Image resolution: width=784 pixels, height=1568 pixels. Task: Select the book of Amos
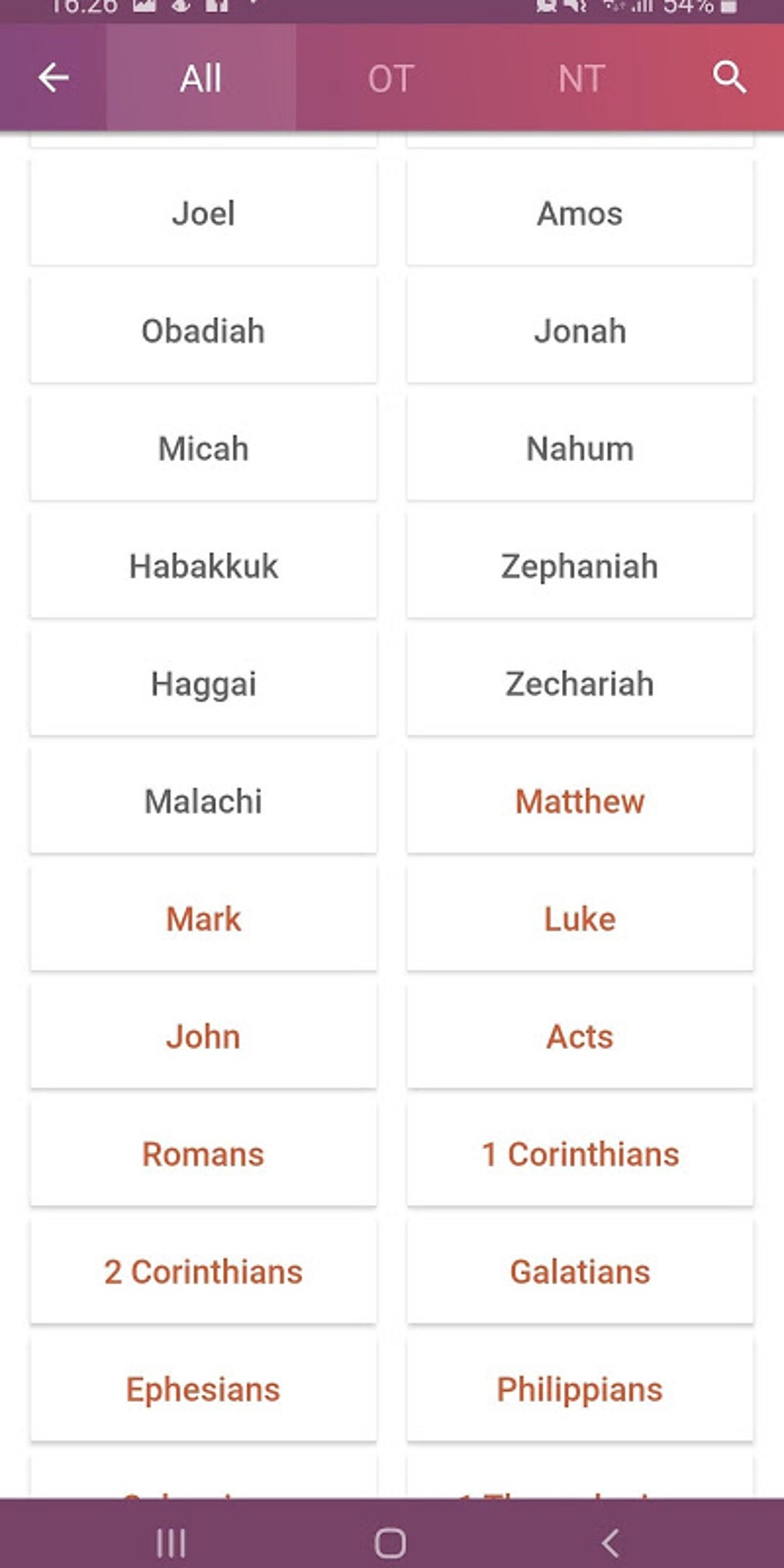coord(580,213)
